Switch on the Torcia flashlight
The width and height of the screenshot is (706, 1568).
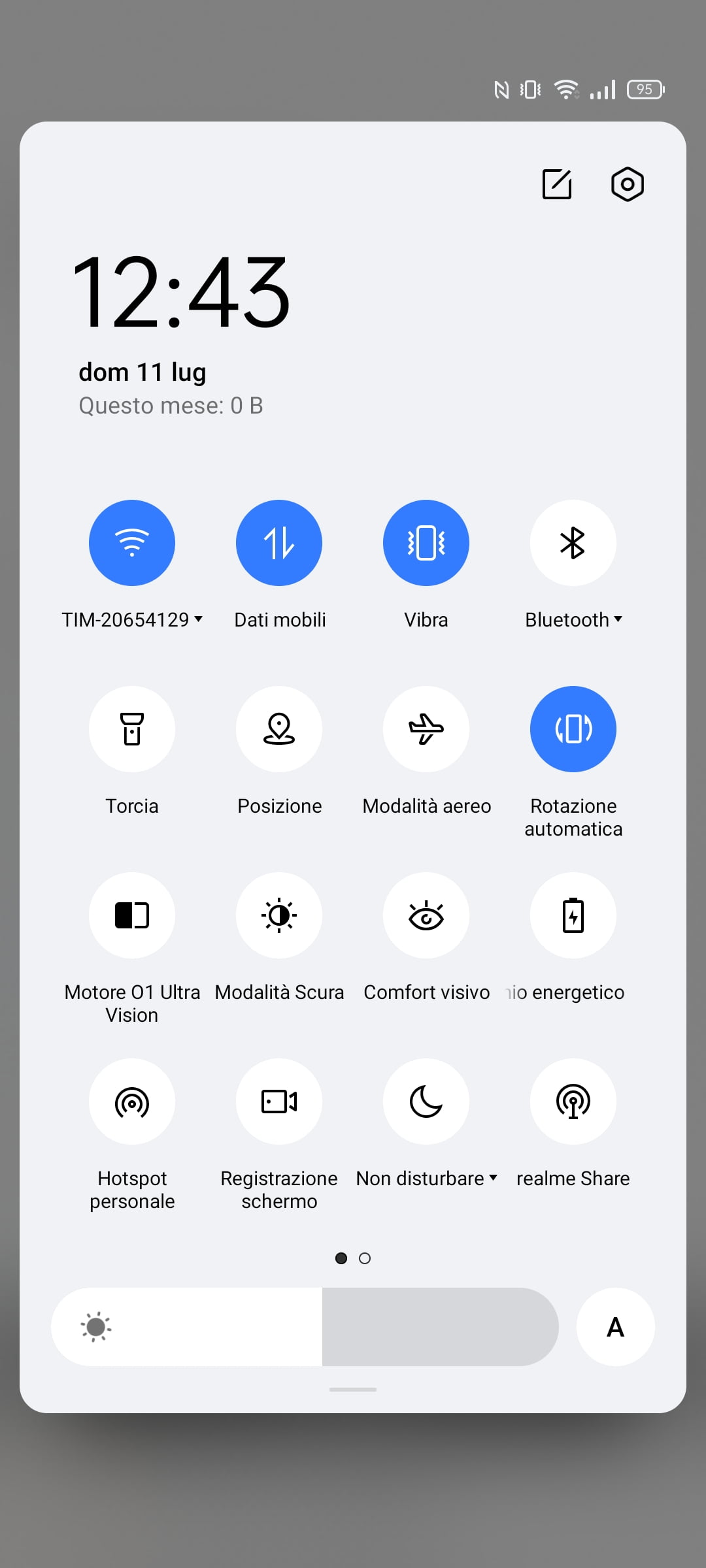[132, 729]
